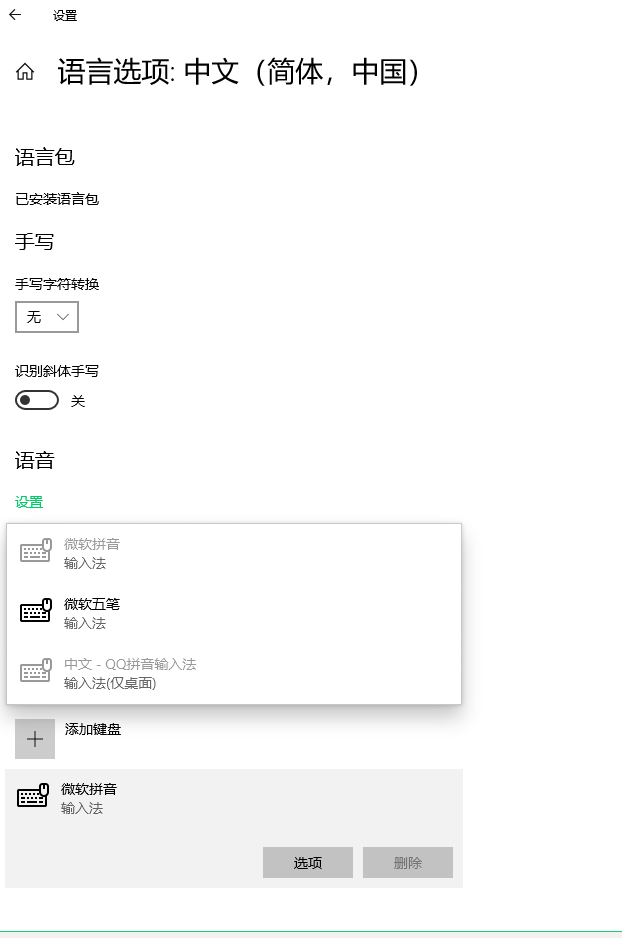622x938 pixels.
Task: Open the settings home icon
Action: (x=25, y=72)
